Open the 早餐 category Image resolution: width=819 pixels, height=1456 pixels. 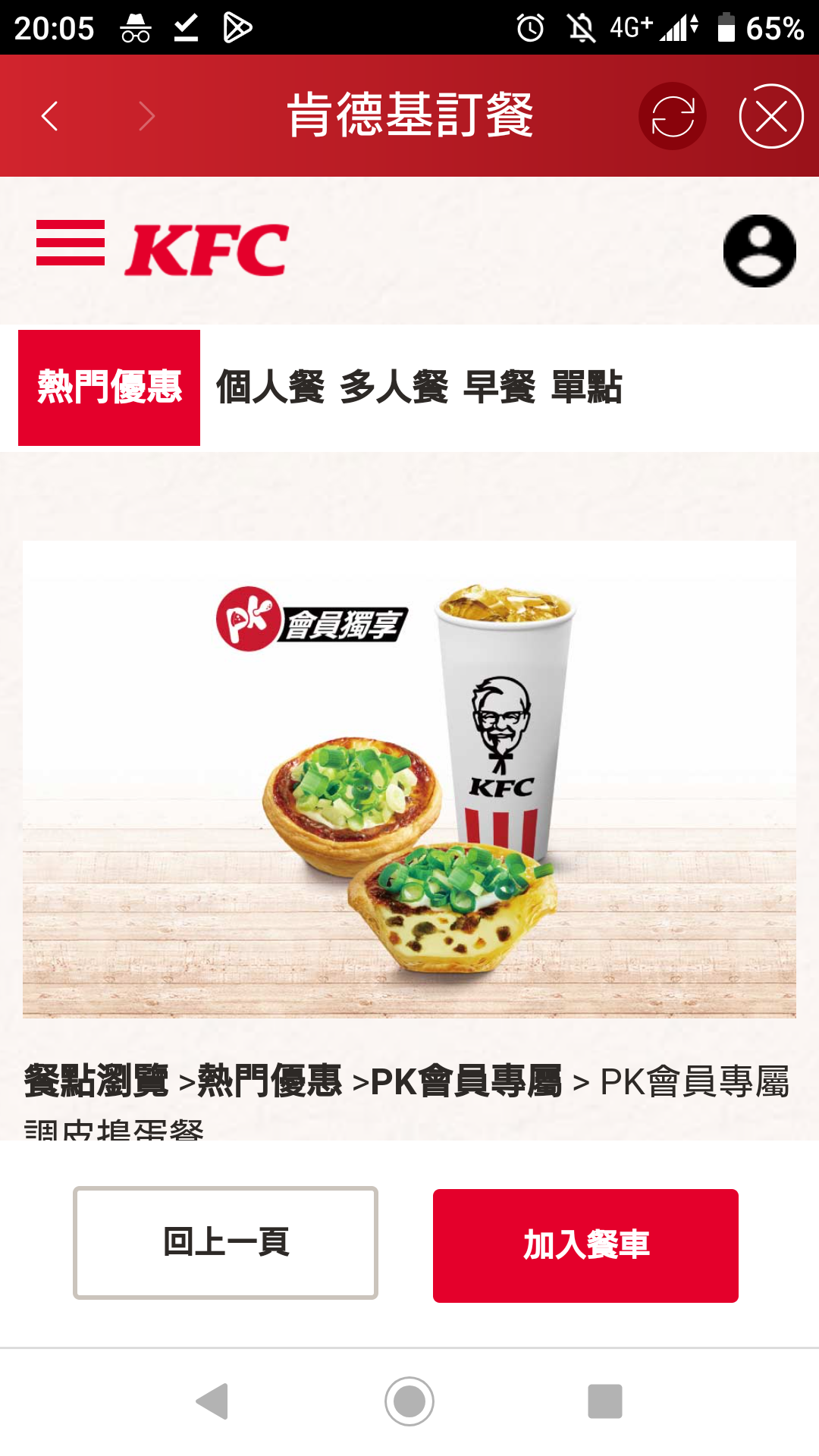[499, 388]
